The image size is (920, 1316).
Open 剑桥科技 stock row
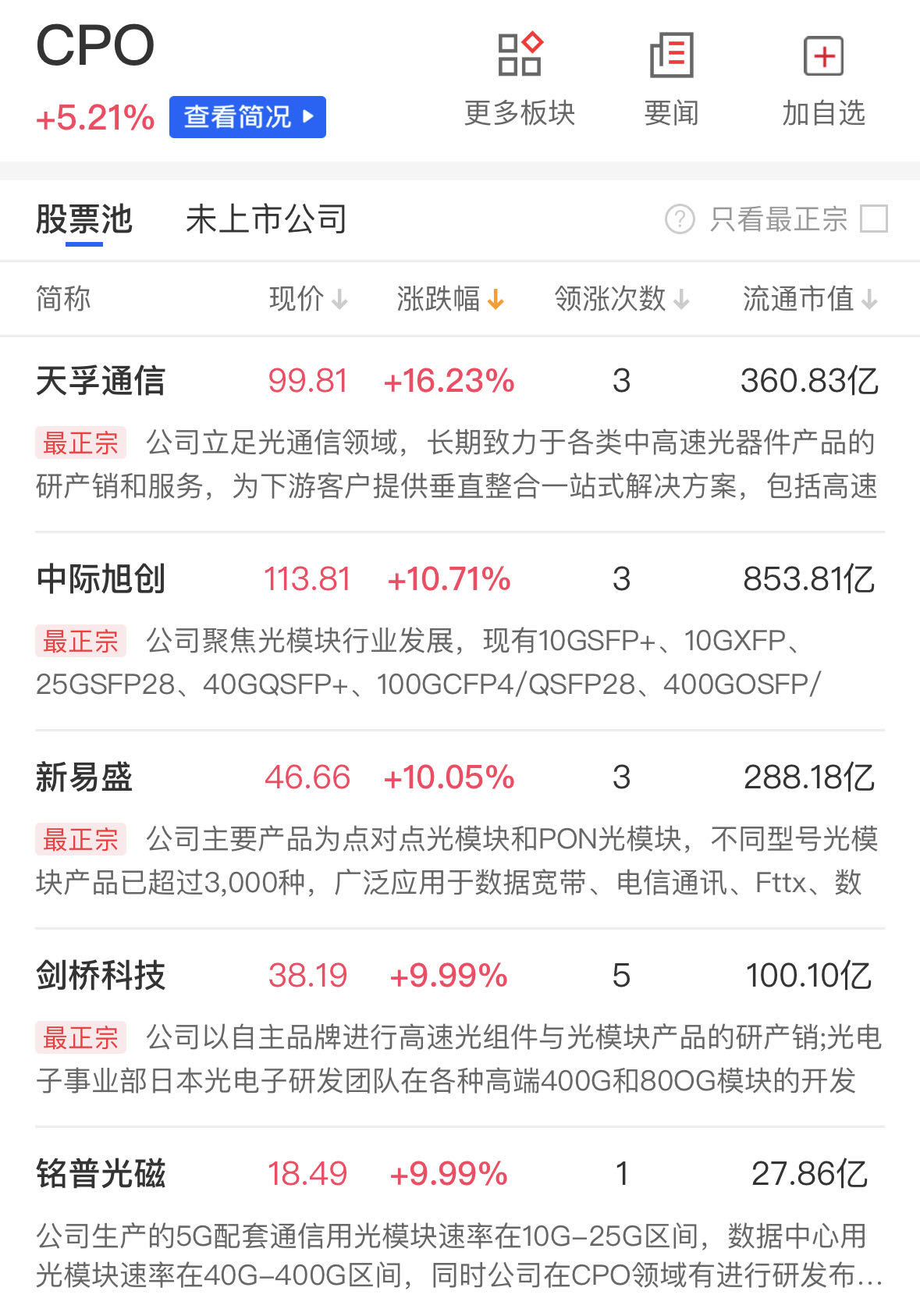tap(101, 976)
